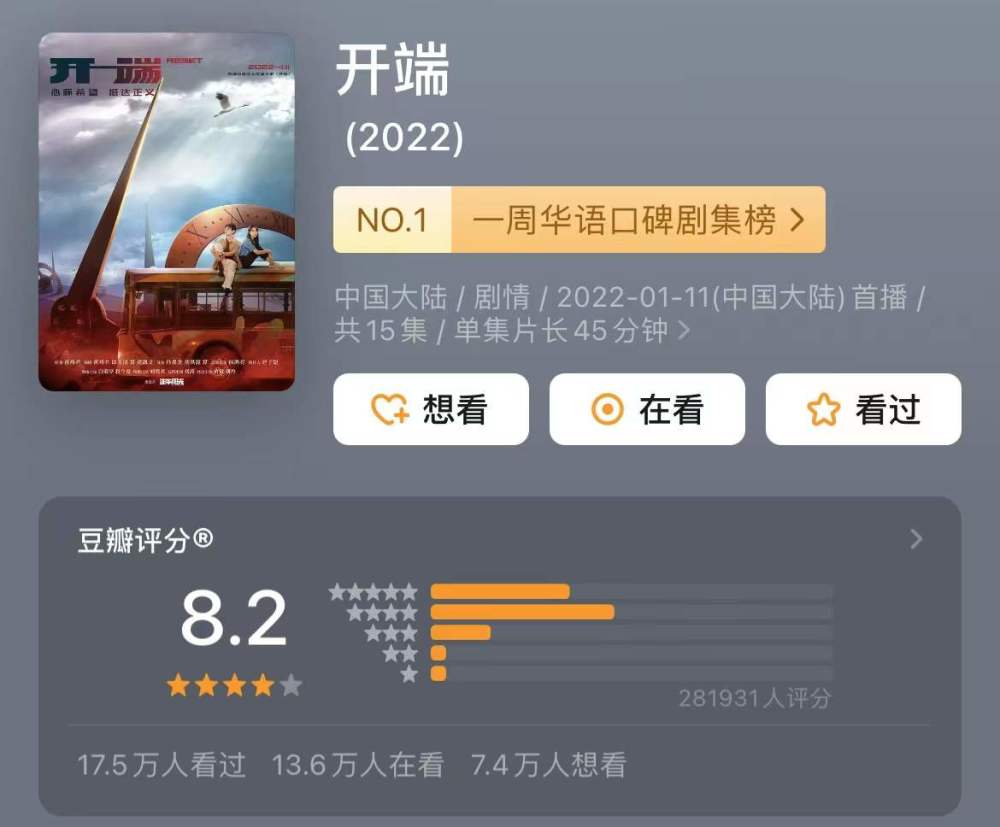Expand the show details info line
Image resolution: width=1000 pixels, height=827 pixels.
(x=684, y=330)
